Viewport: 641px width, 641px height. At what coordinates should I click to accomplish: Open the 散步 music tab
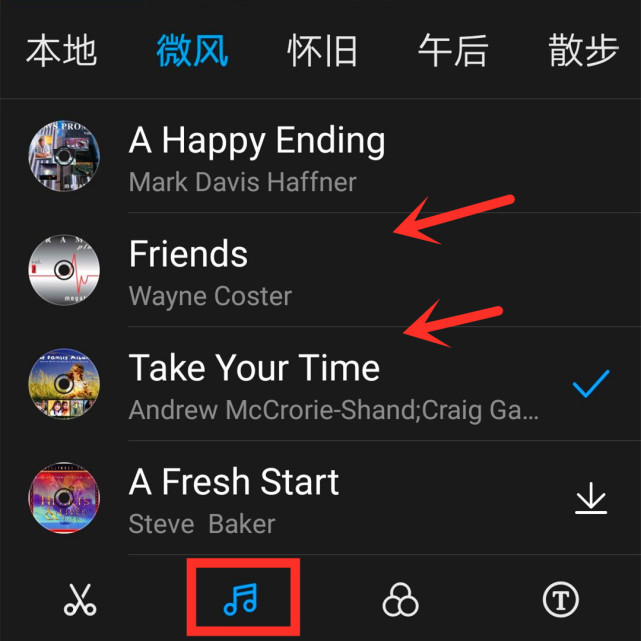tap(583, 50)
